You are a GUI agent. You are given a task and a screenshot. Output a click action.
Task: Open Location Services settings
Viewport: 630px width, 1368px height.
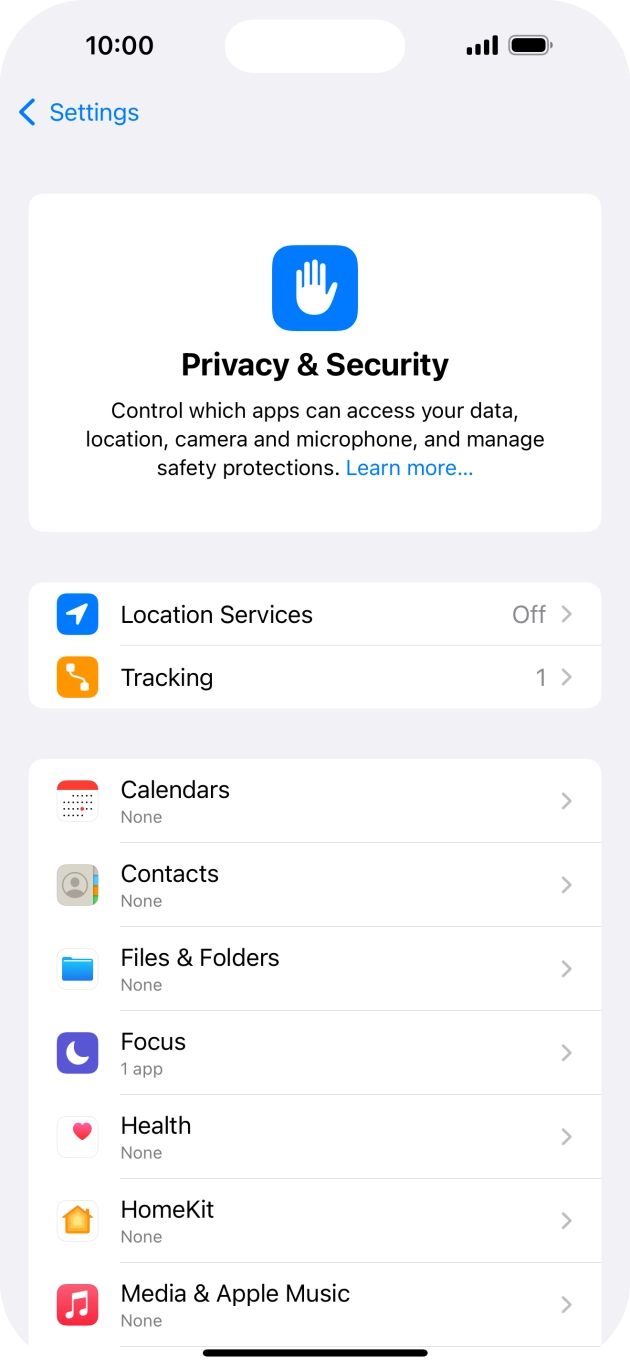[x=315, y=614]
